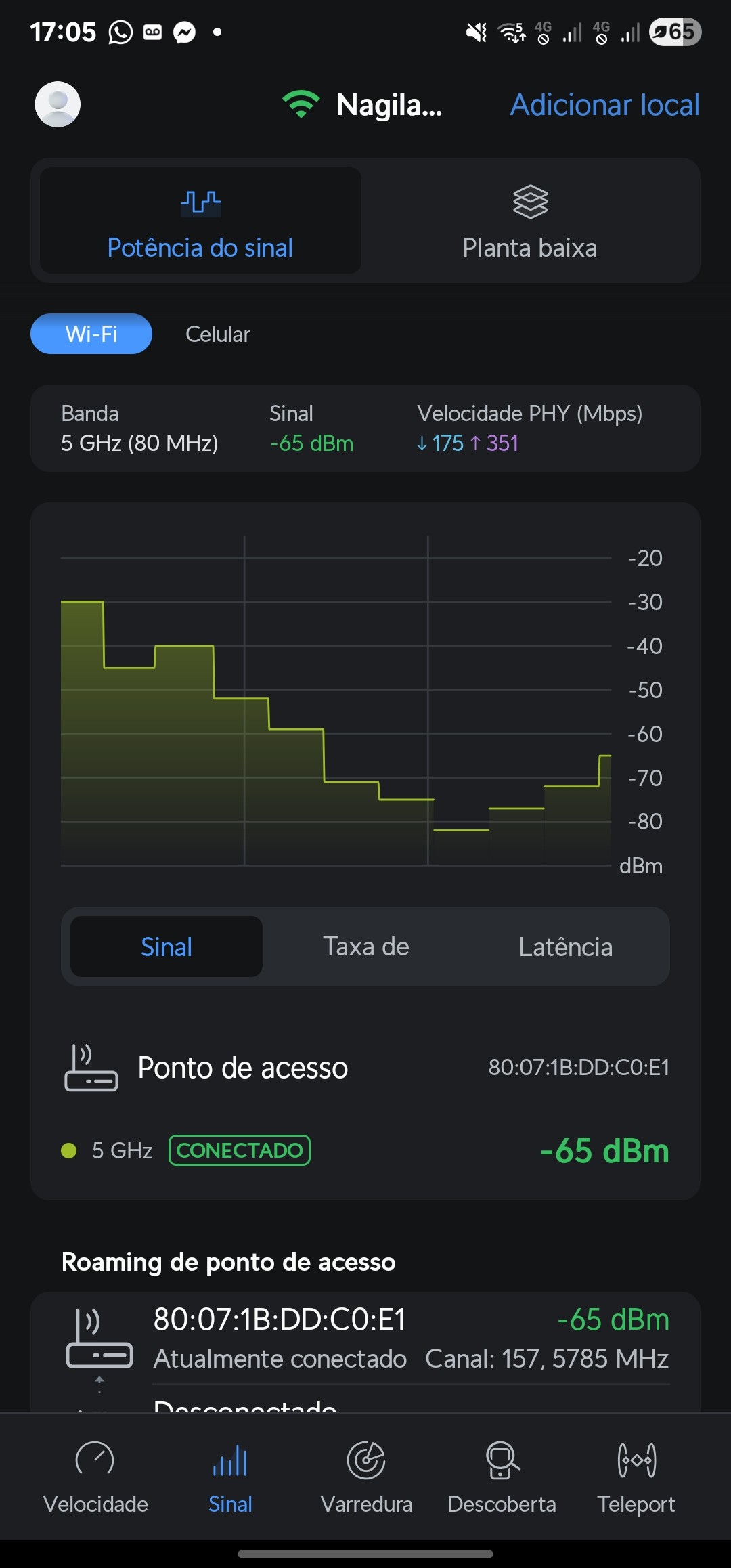731x1568 pixels.
Task: Switch to Celular signal view
Action: 218,334
